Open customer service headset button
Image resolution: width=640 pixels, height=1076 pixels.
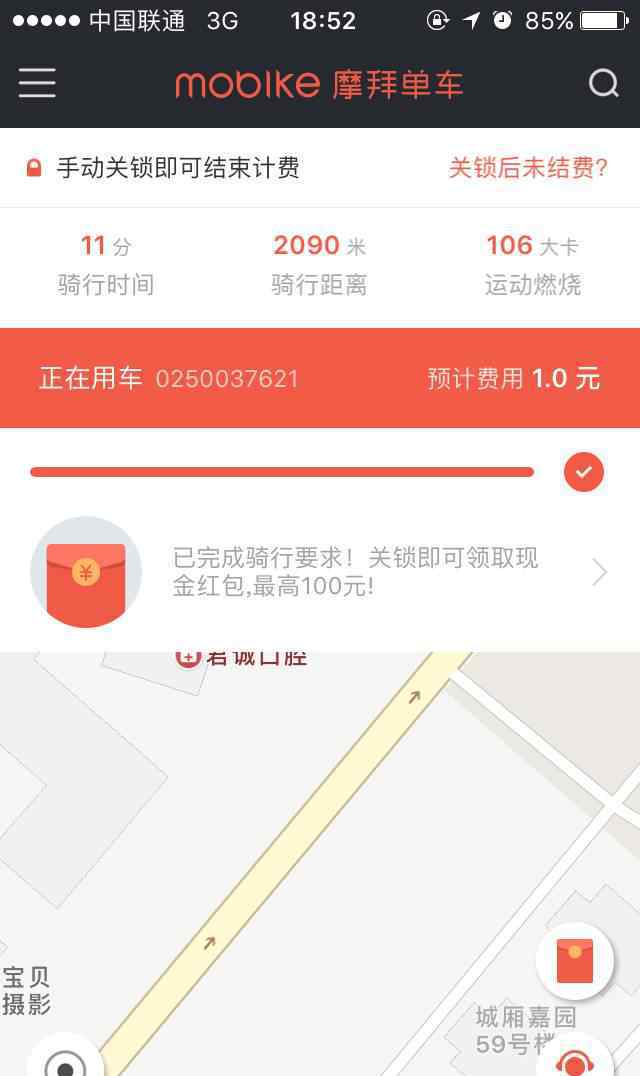click(574, 1060)
